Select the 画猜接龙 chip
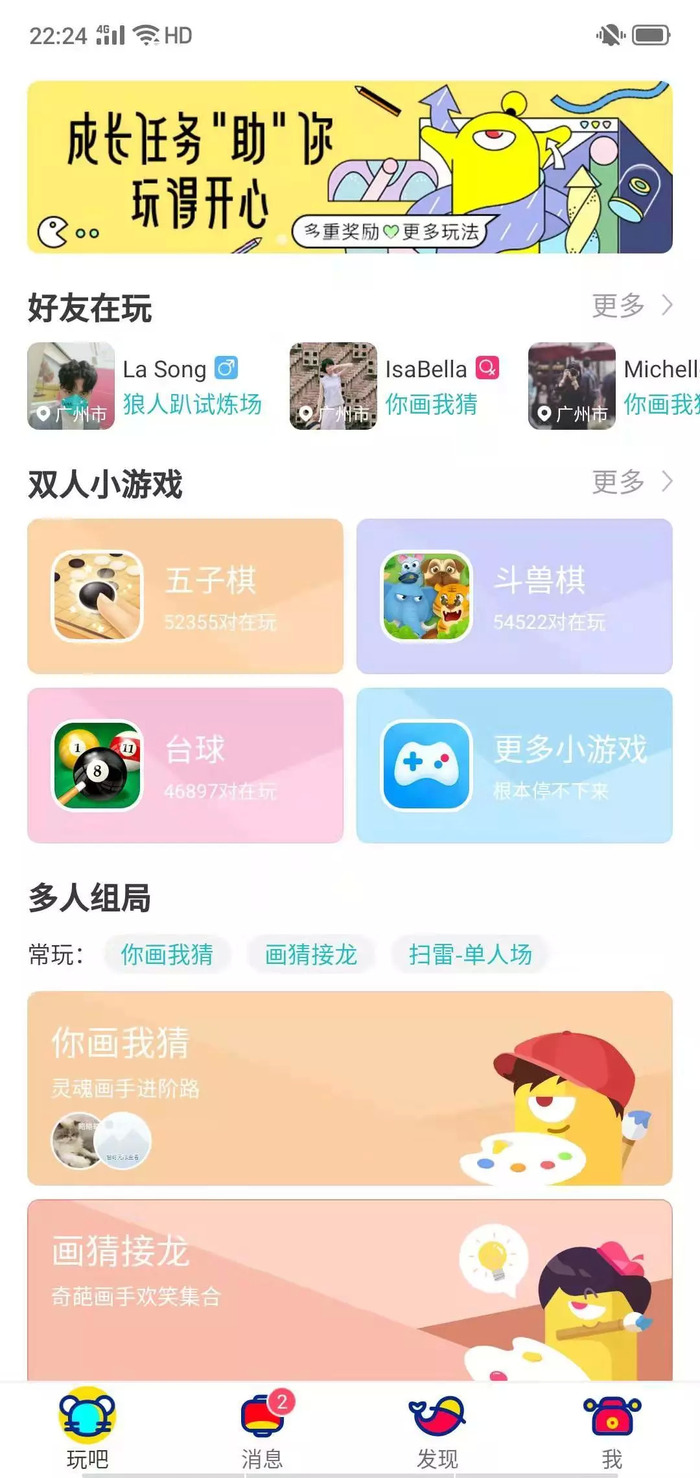This screenshot has width=700, height=1478. coord(311,954)
